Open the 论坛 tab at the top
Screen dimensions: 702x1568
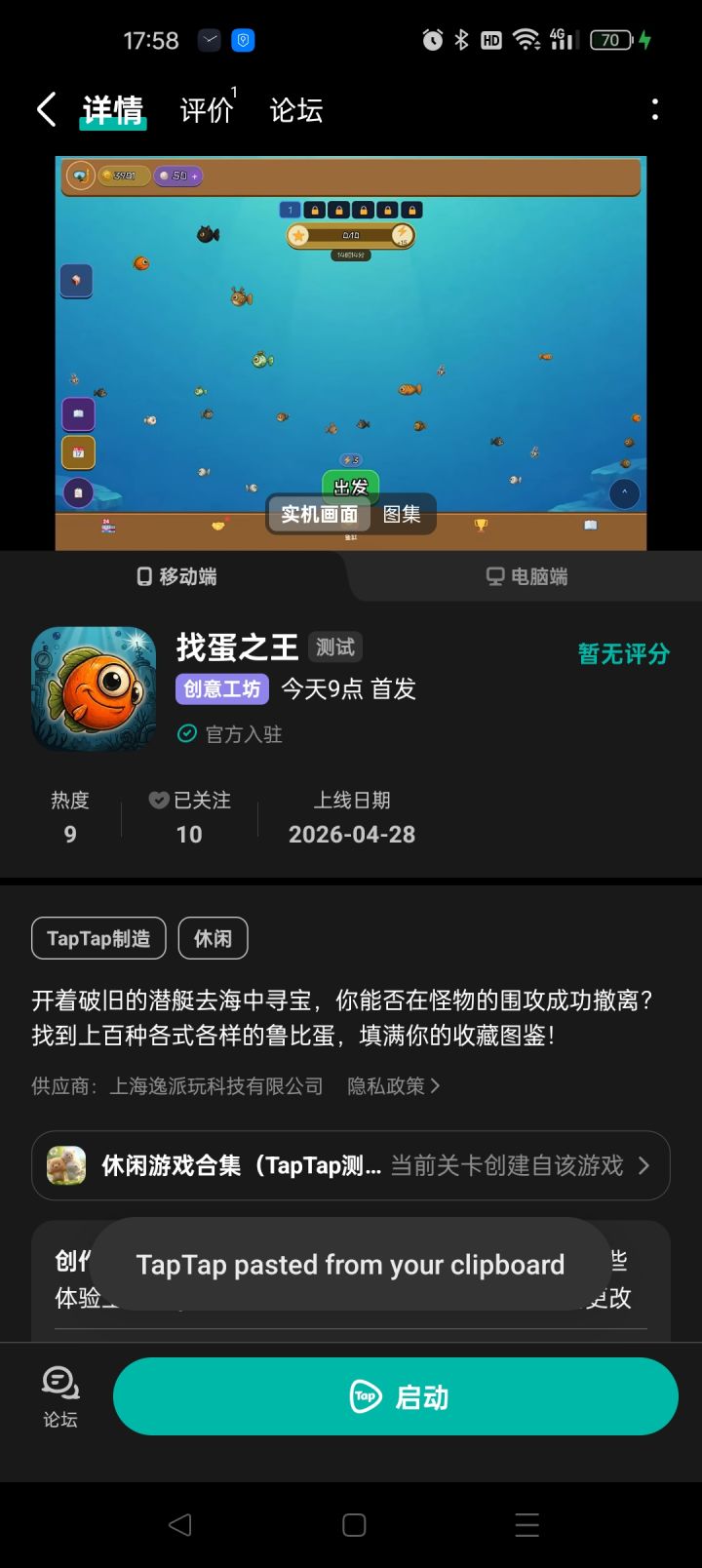(293, 110)
